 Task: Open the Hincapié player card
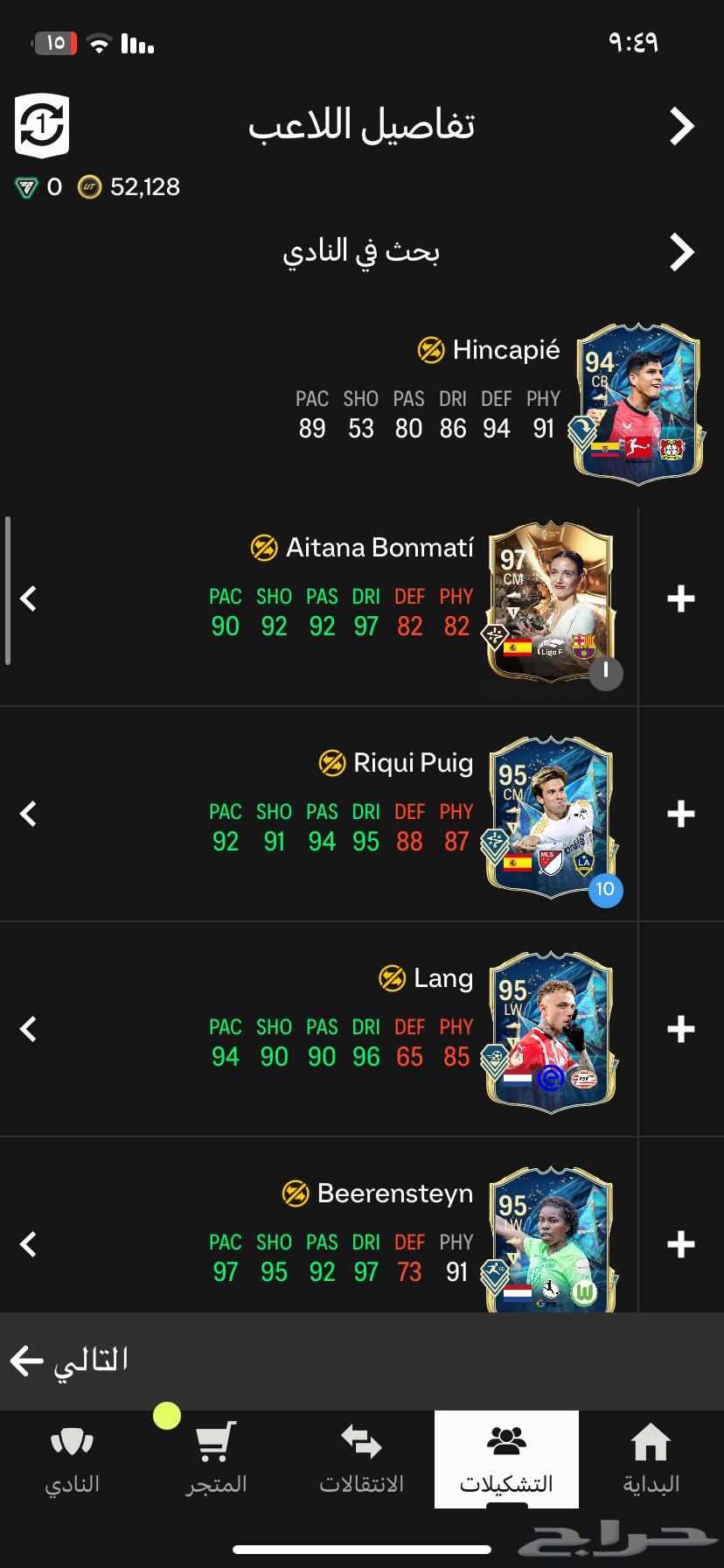tap(638, 401)
